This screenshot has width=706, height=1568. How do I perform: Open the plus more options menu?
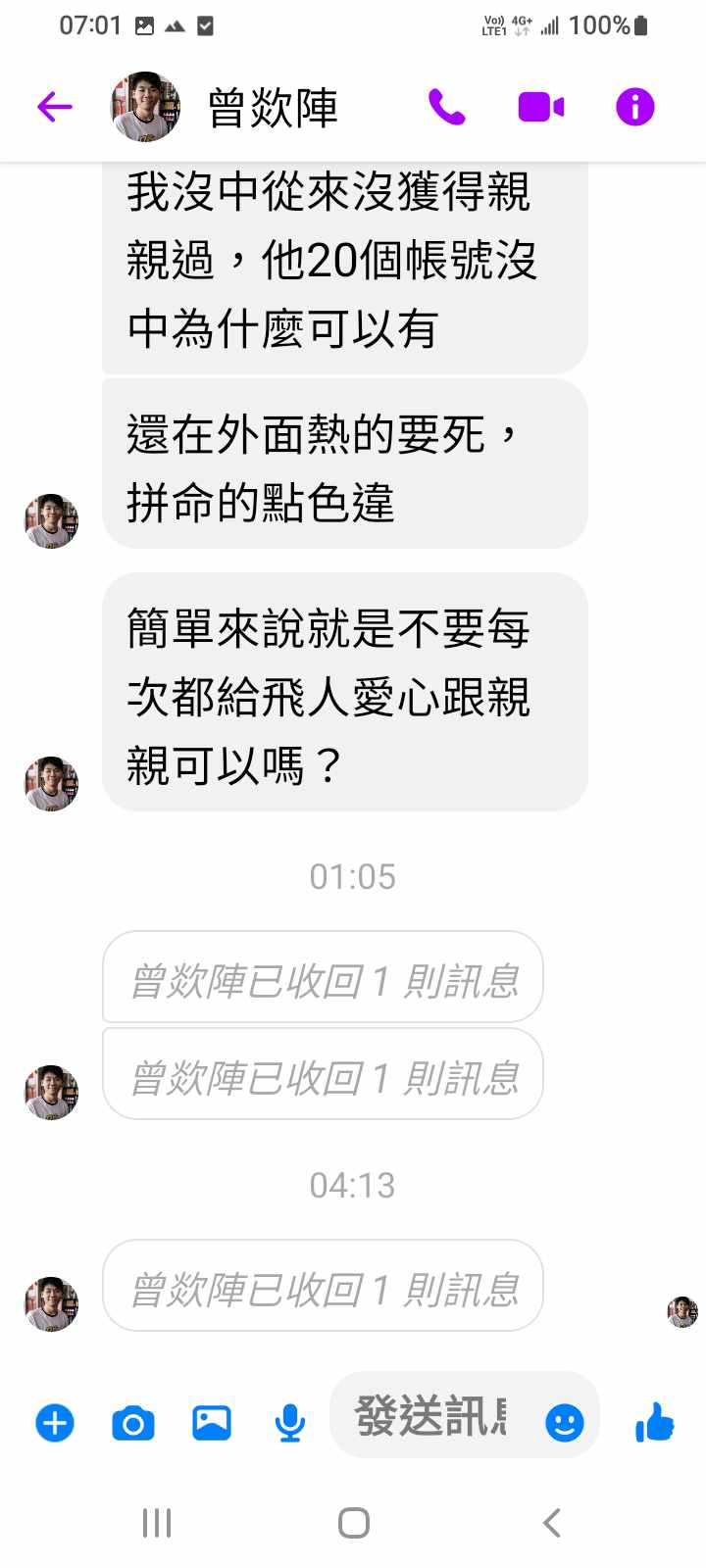(55, 1422)
